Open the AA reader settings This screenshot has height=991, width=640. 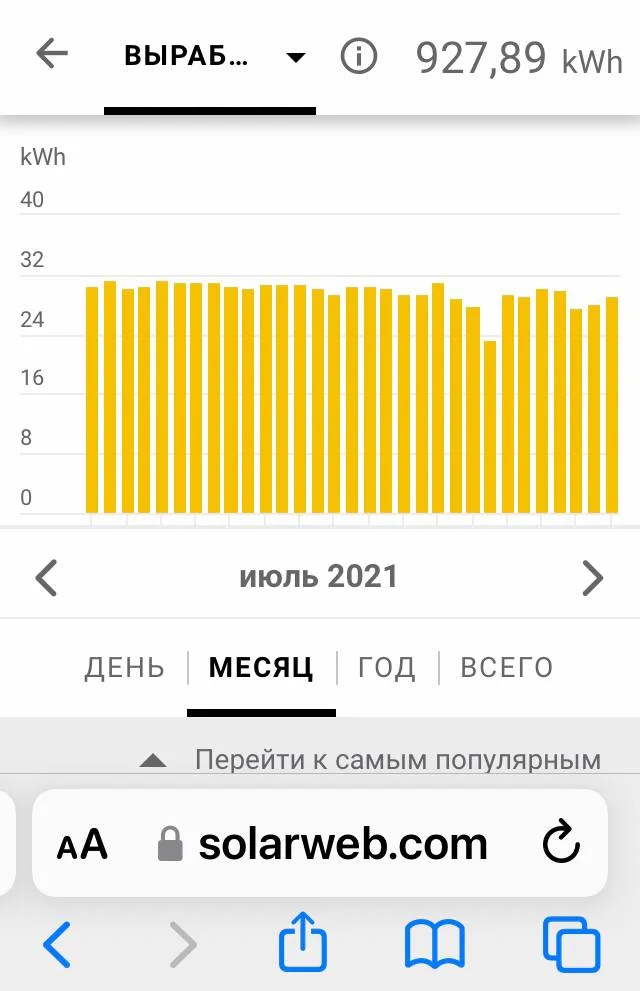82,845
